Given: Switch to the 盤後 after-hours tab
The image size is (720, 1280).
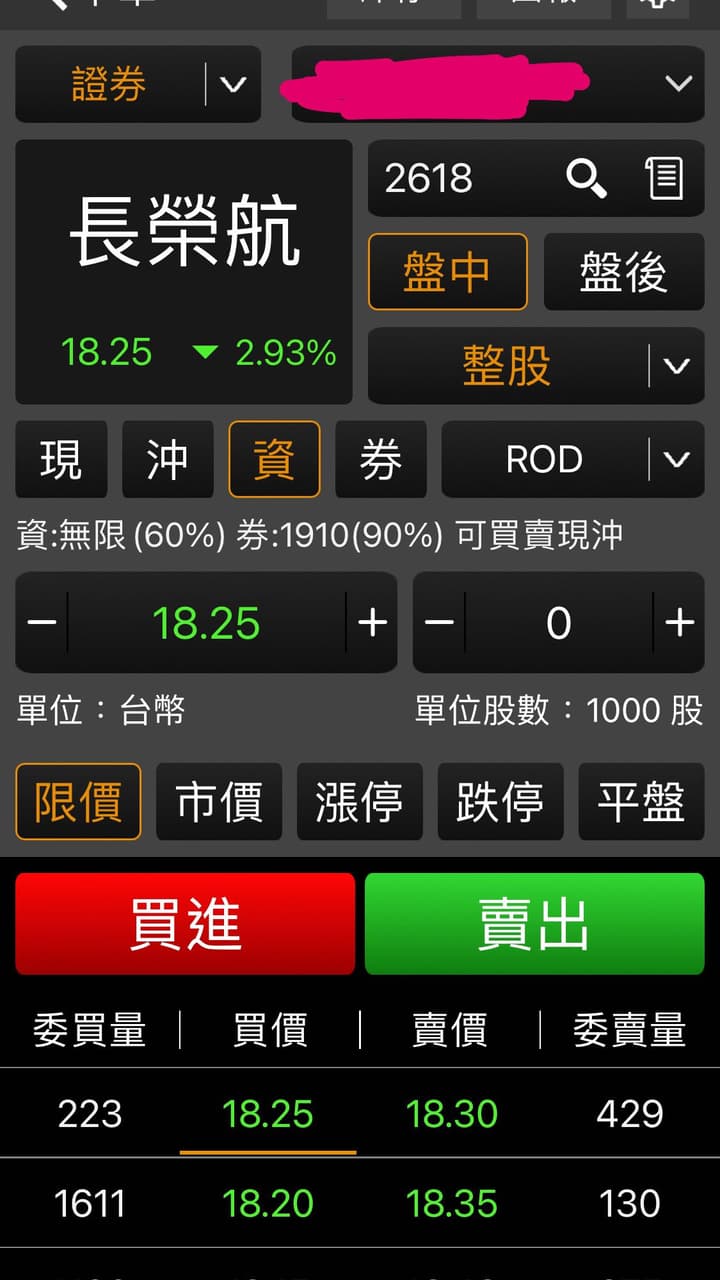Looking at the screenshot, I should [x=623, y=271].
